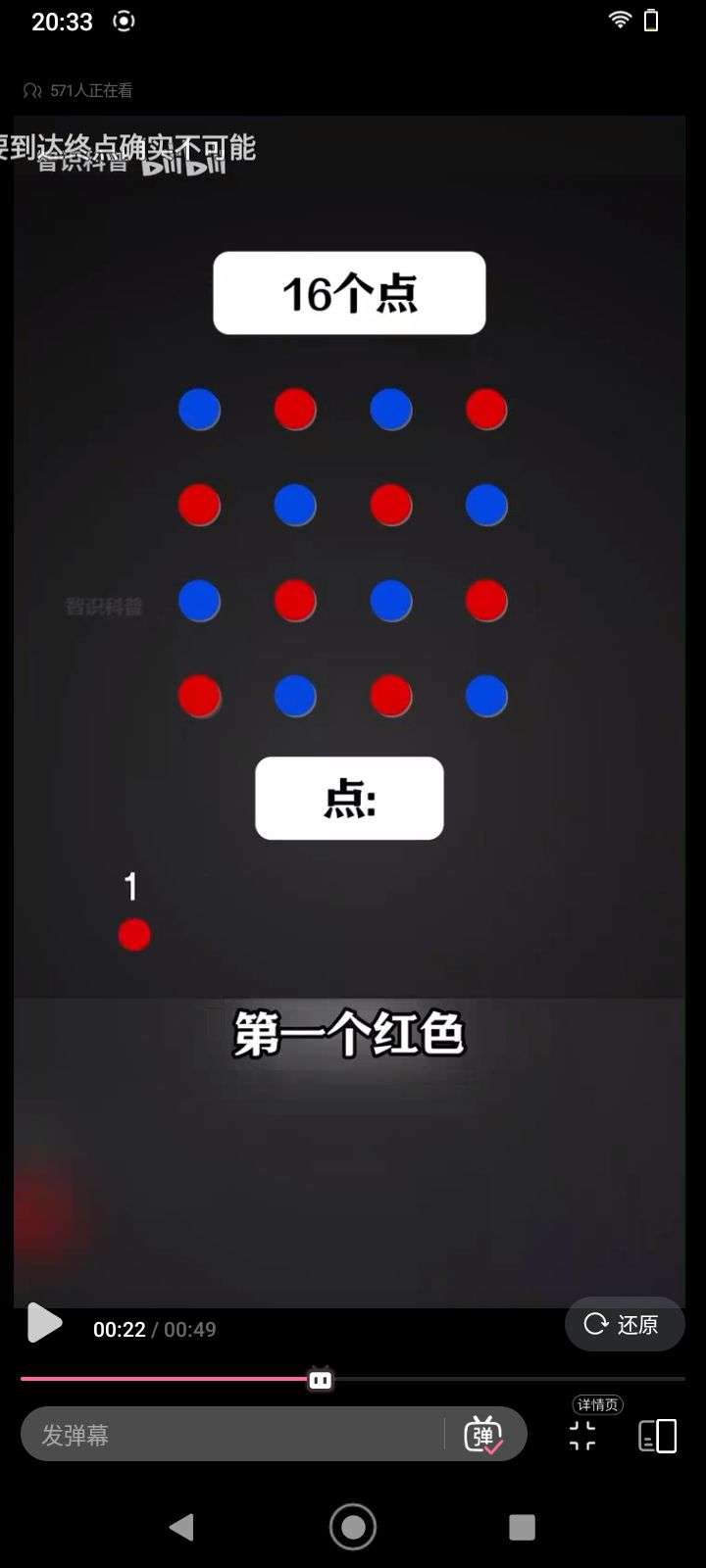Go back with the system back button
This screenshot has width=706, height=1568.
(182, 1527)
